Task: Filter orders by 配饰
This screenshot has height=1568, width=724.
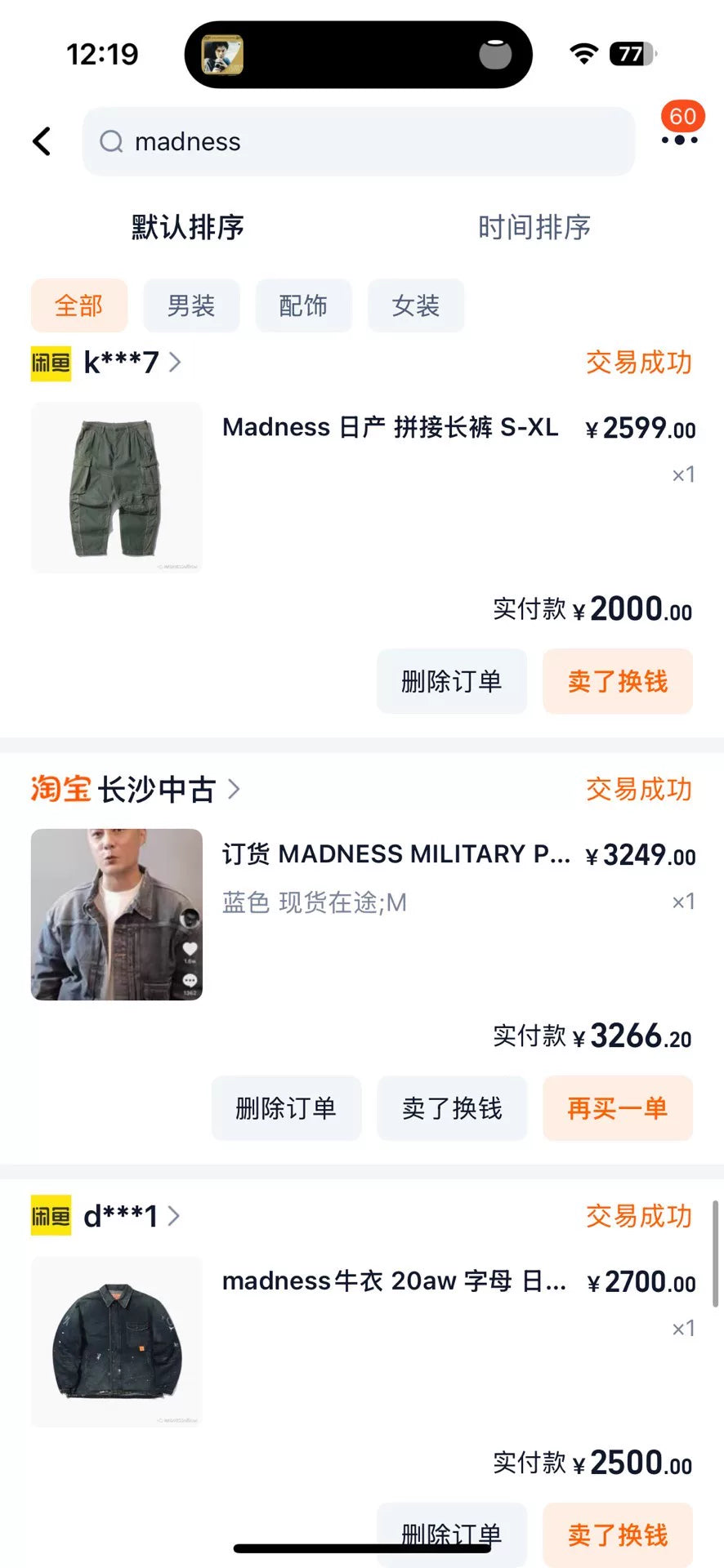Action: tap(303, 305)
